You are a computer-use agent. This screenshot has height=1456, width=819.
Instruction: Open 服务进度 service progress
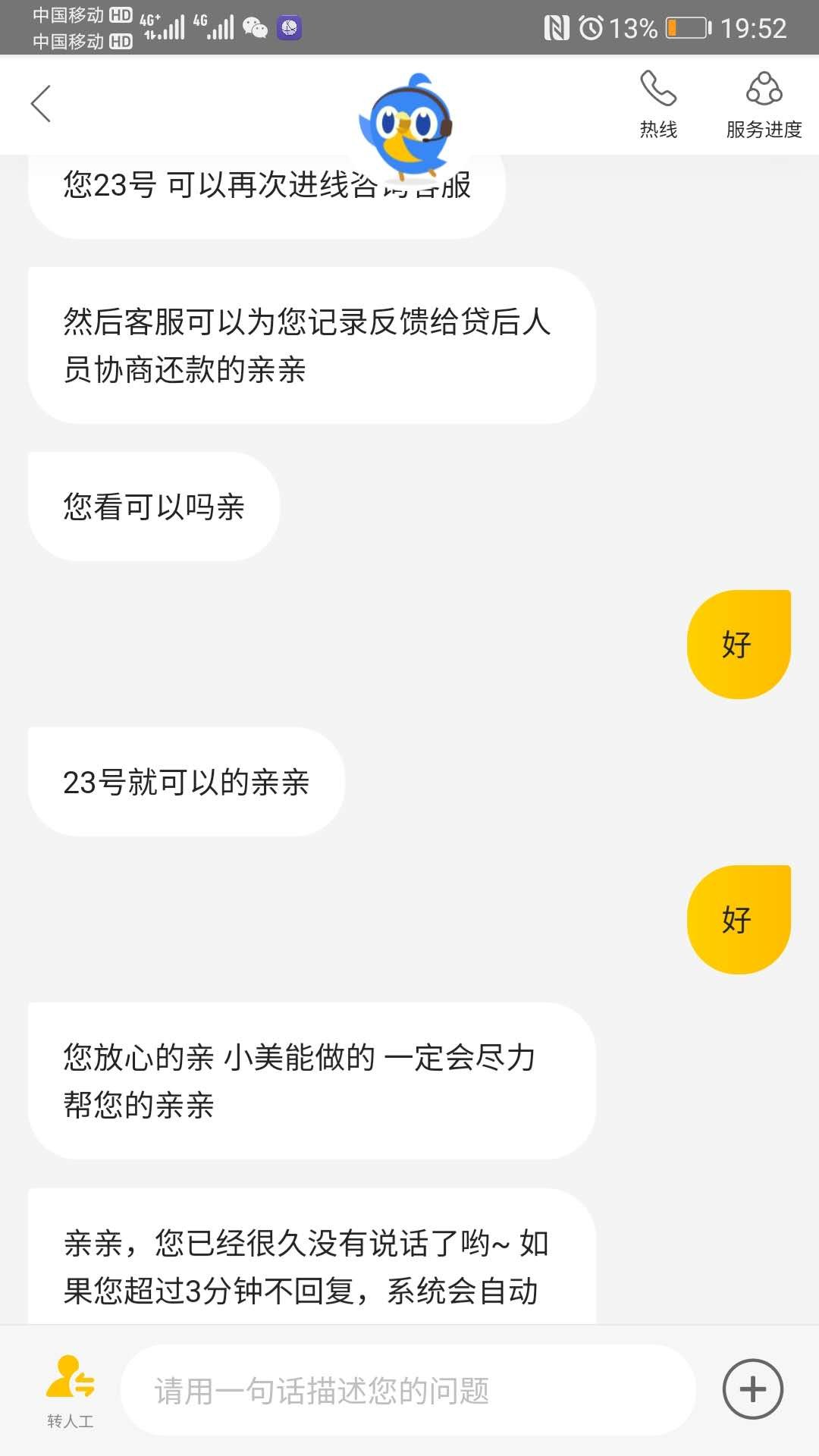tap(764, 104)
